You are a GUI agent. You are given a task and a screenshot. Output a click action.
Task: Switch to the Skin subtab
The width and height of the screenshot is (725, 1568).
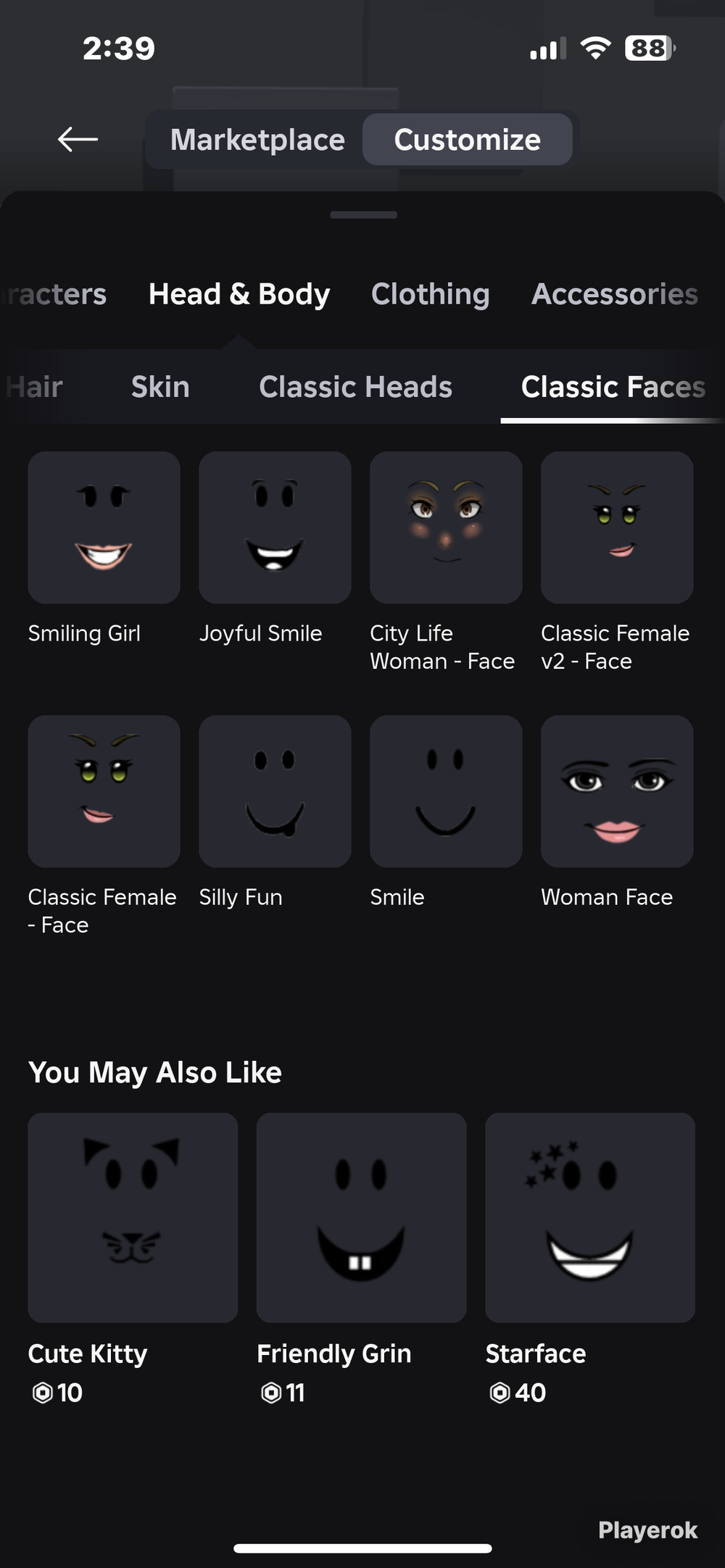point(160,387)
